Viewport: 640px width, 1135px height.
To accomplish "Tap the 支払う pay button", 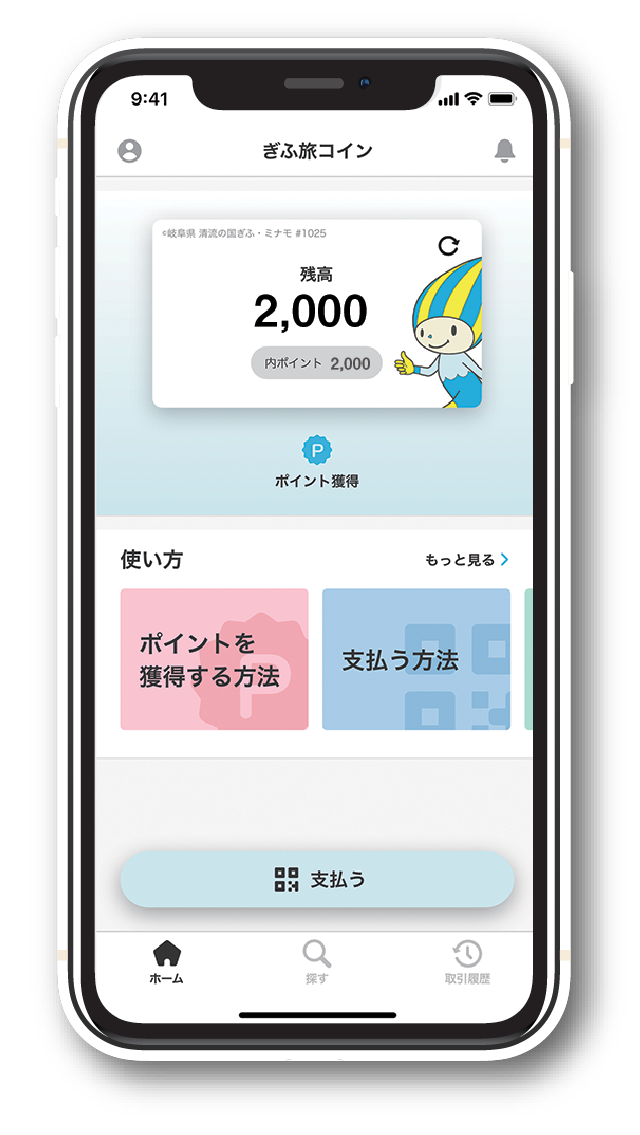I will tap(317, 879).
